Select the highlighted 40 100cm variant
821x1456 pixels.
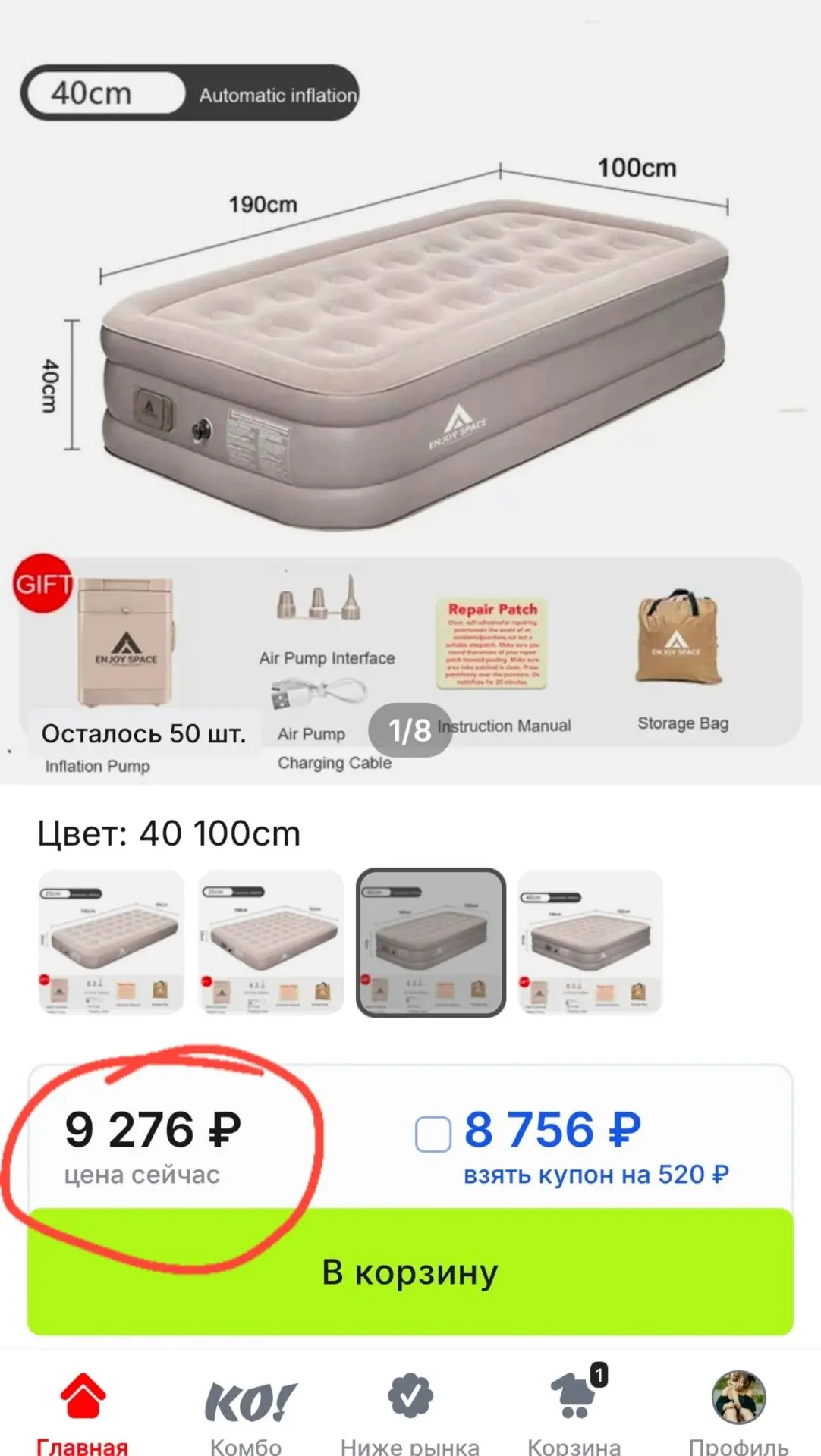click(431, 942)
